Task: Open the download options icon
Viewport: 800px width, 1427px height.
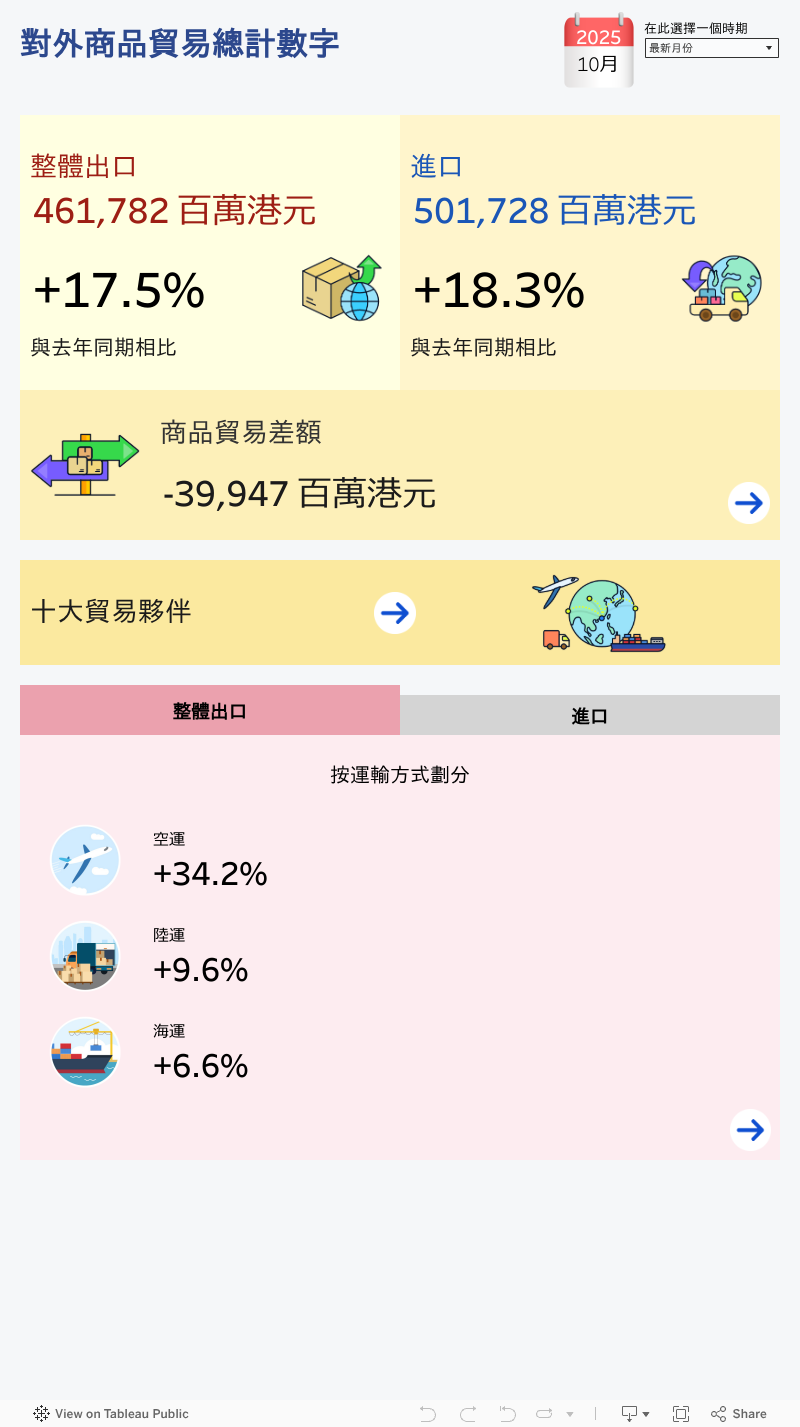Action: (627, 1413)
